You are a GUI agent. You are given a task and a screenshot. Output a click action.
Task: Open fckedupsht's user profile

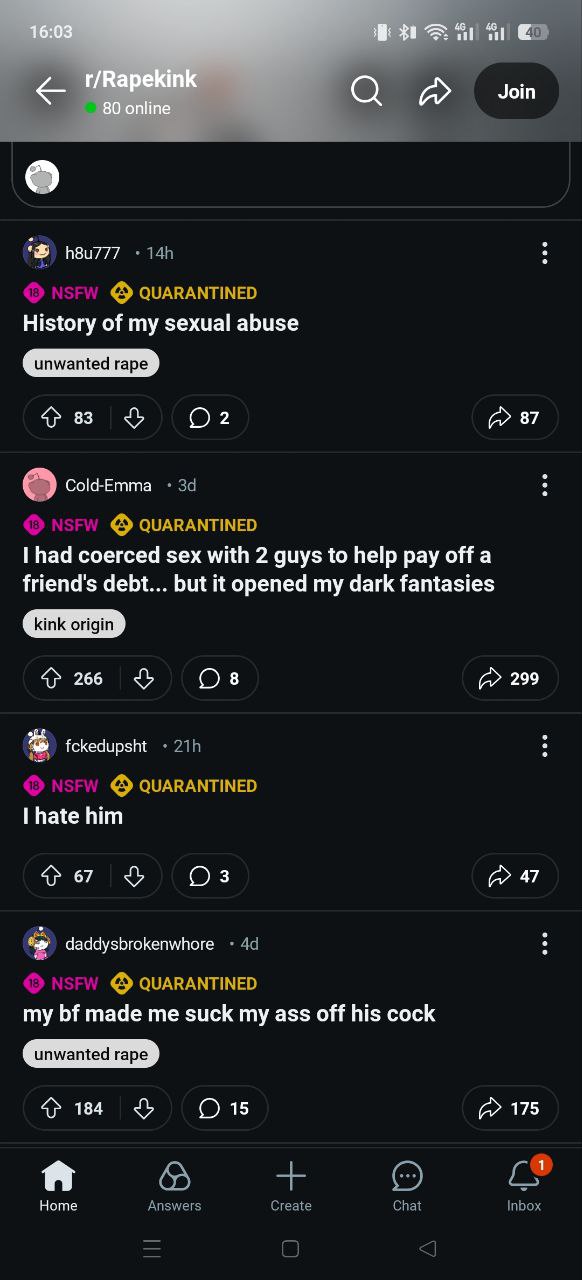pos(106,746)
